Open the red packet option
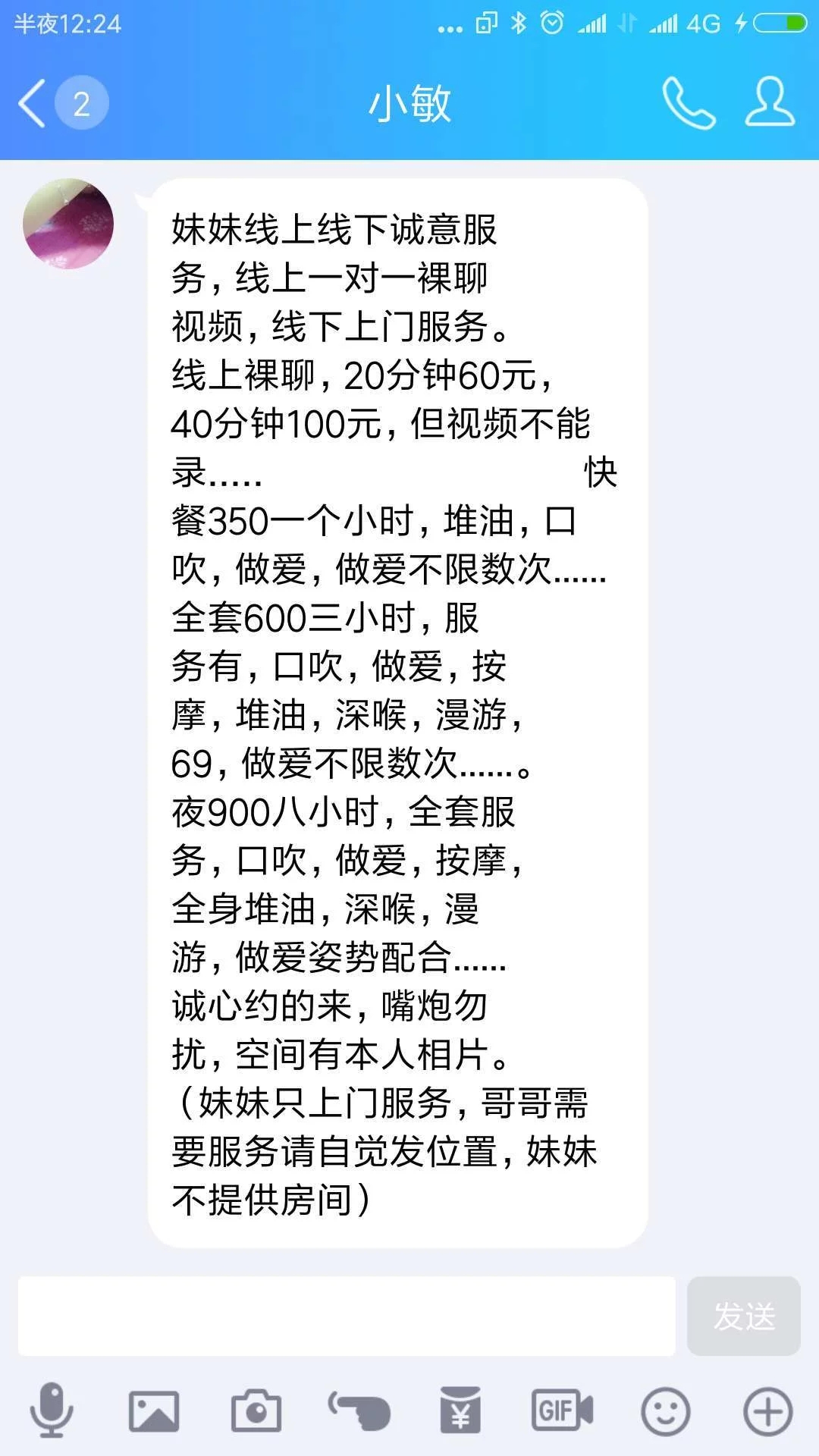 point(460,1411)
